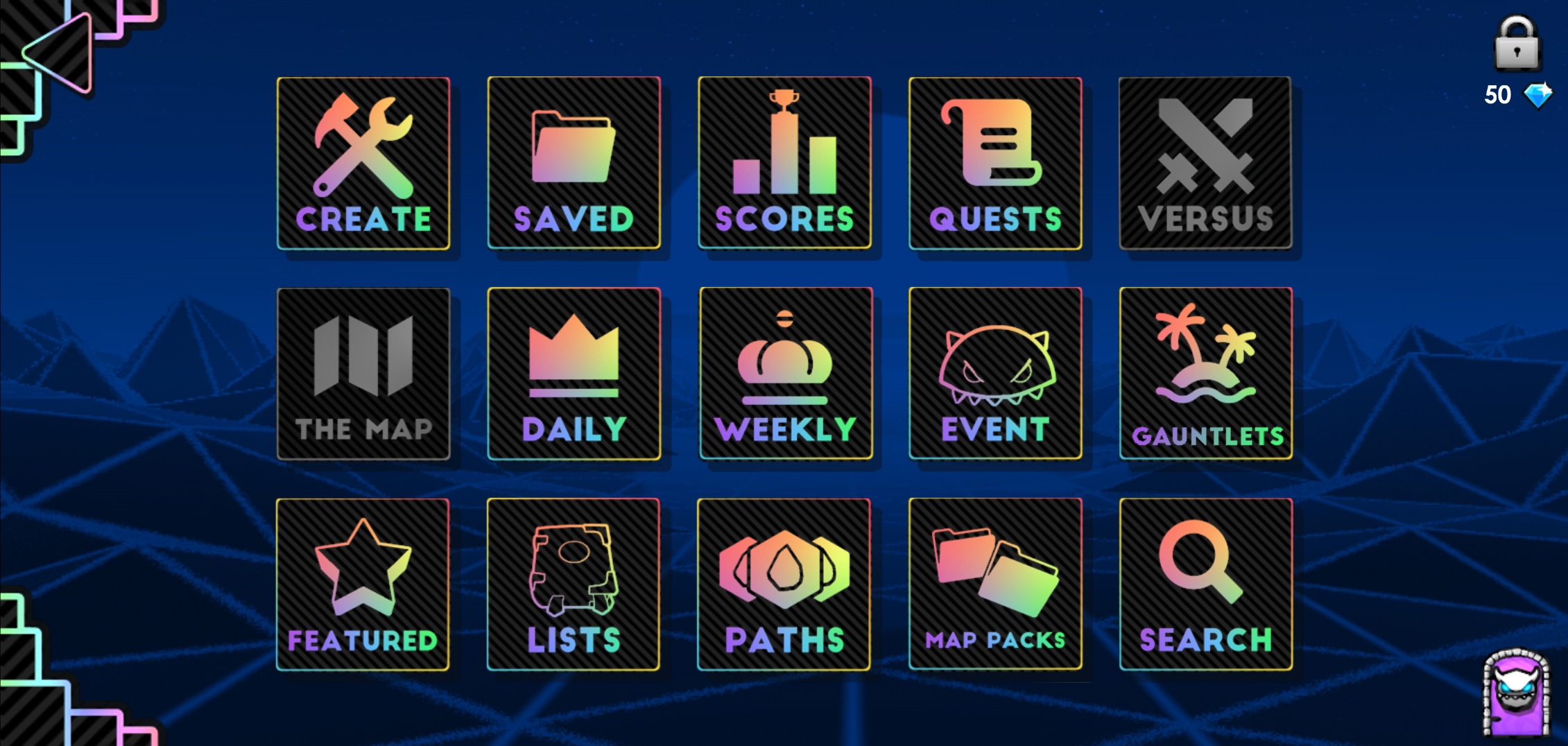Open the Featured levels list
The image size is (1568, 746).
[363, 584]
